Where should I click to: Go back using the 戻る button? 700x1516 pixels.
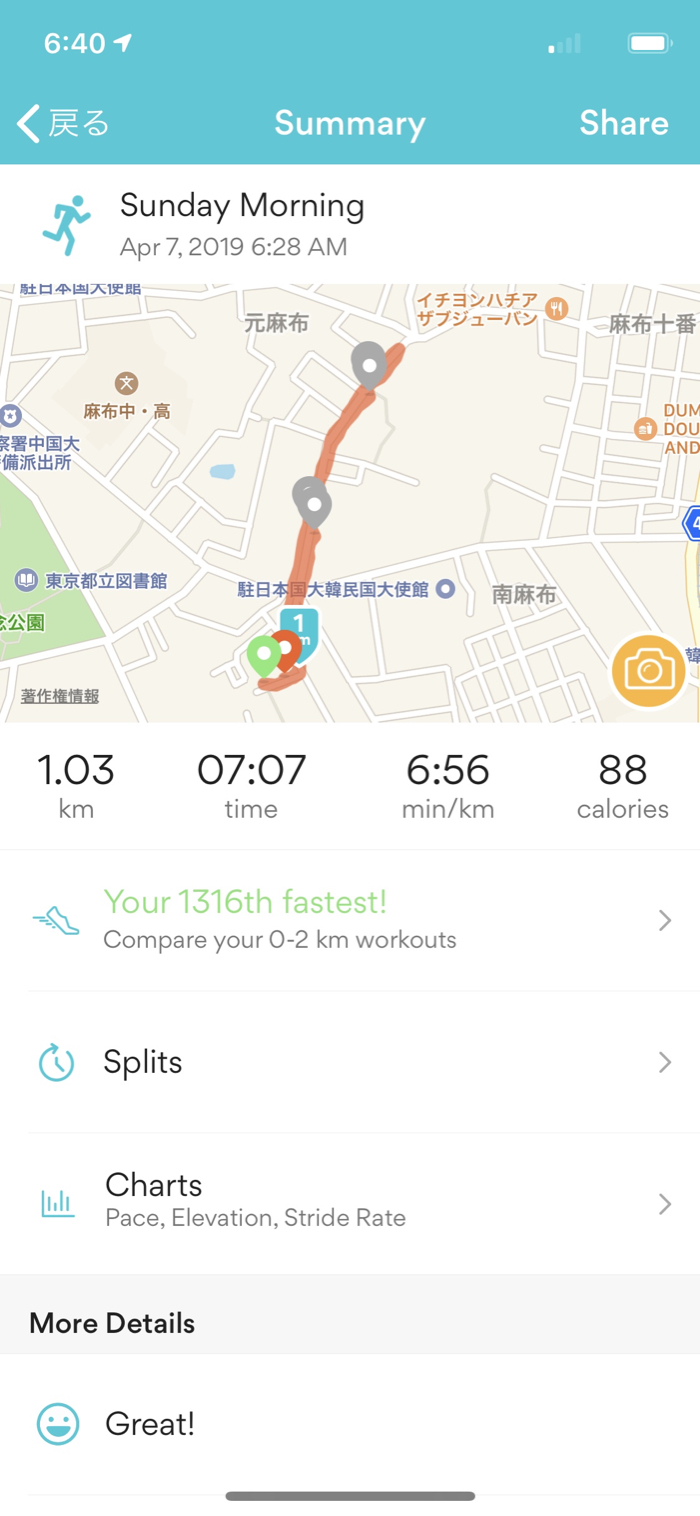(x=64, y=123)
